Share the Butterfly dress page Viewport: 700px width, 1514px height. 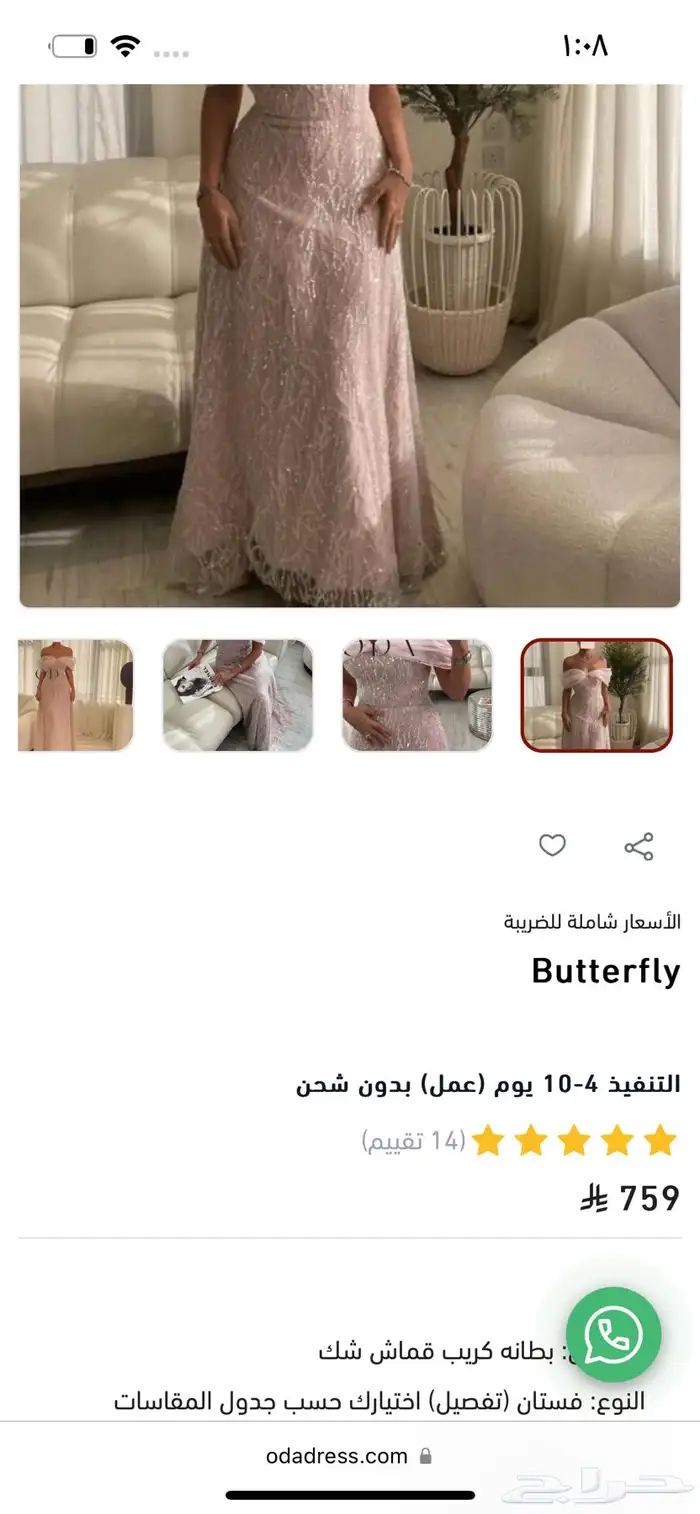(x=638, y=846)
